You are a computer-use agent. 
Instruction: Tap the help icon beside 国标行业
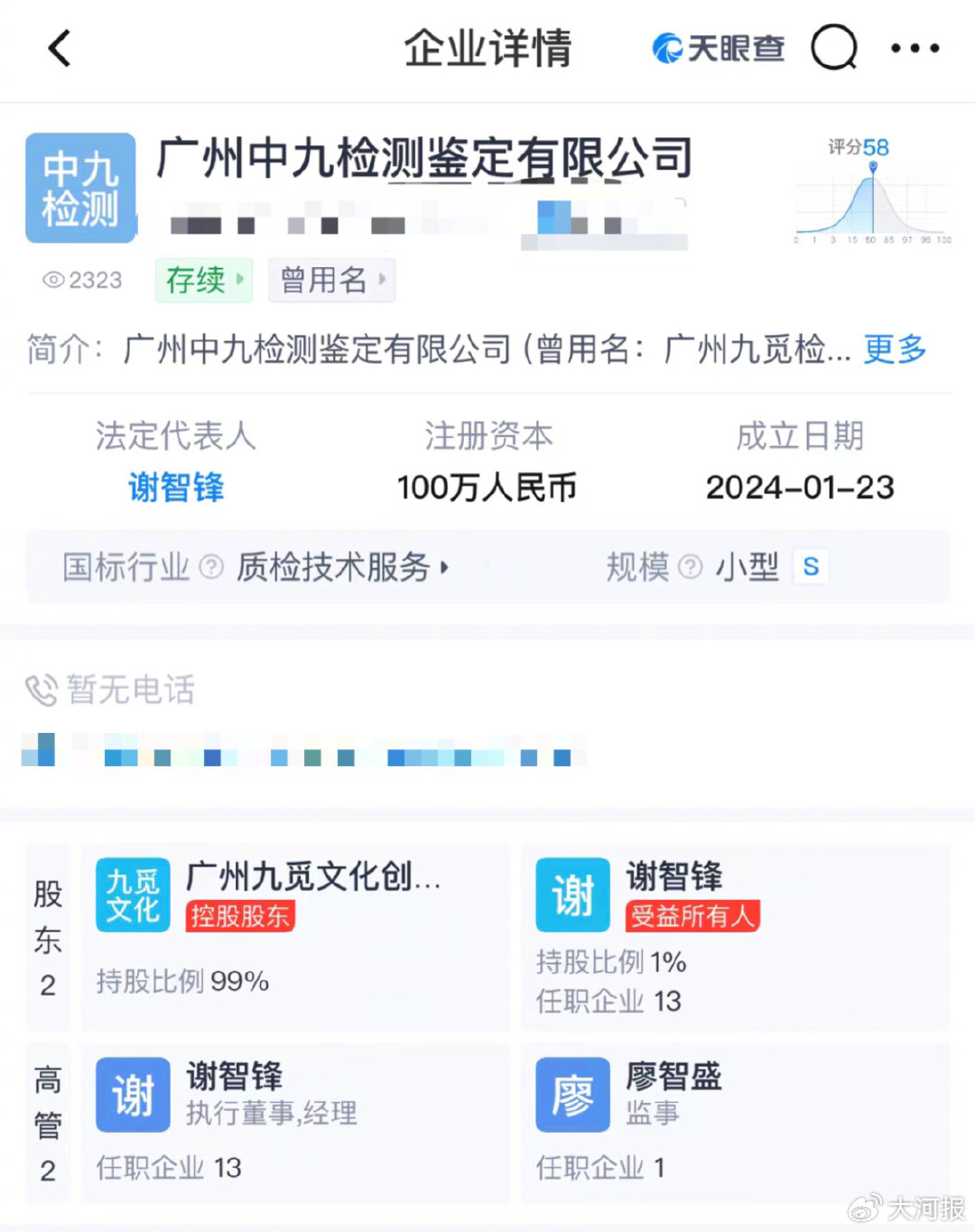(211, 567)
